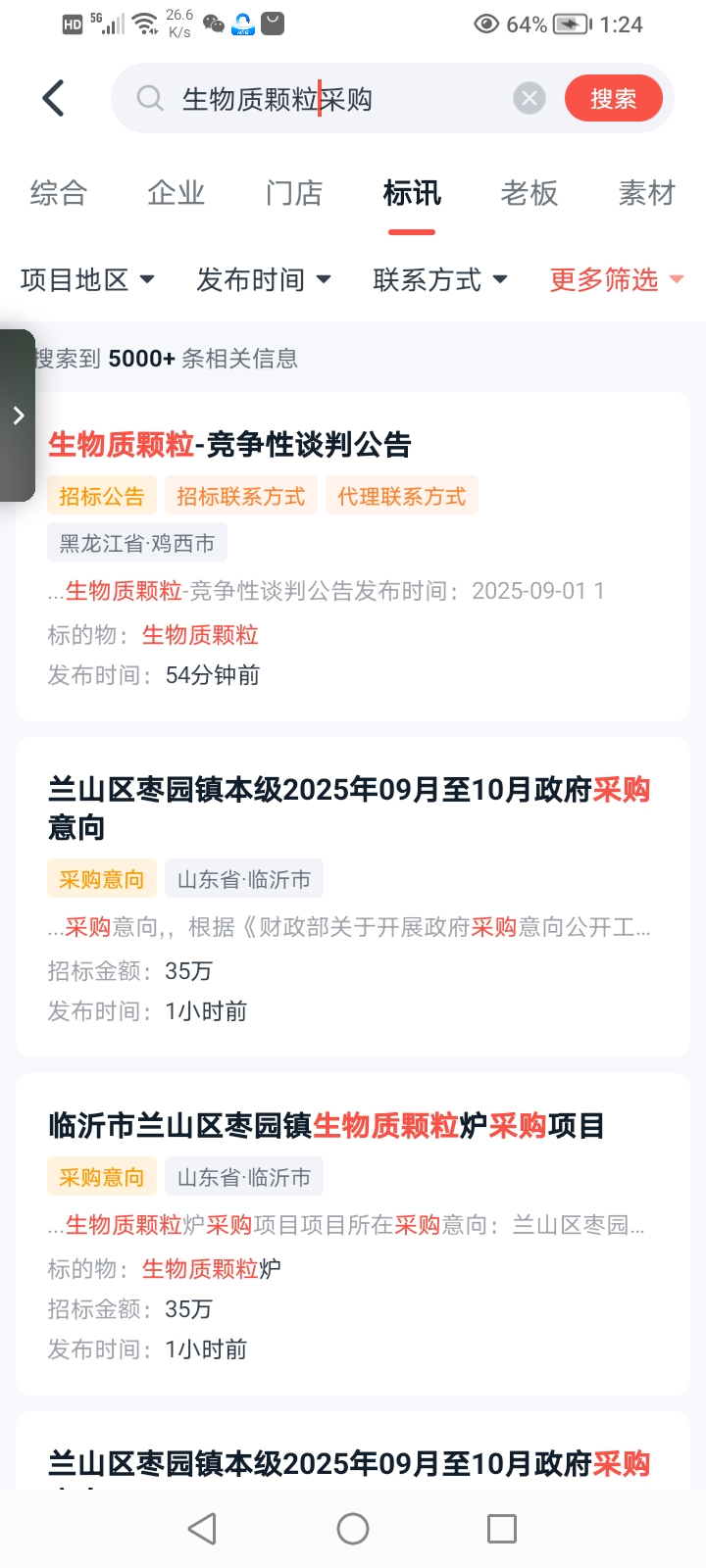The image size is (706, 1568).
Task: Open 更多筛选 filter options
Action: point(617,280)
